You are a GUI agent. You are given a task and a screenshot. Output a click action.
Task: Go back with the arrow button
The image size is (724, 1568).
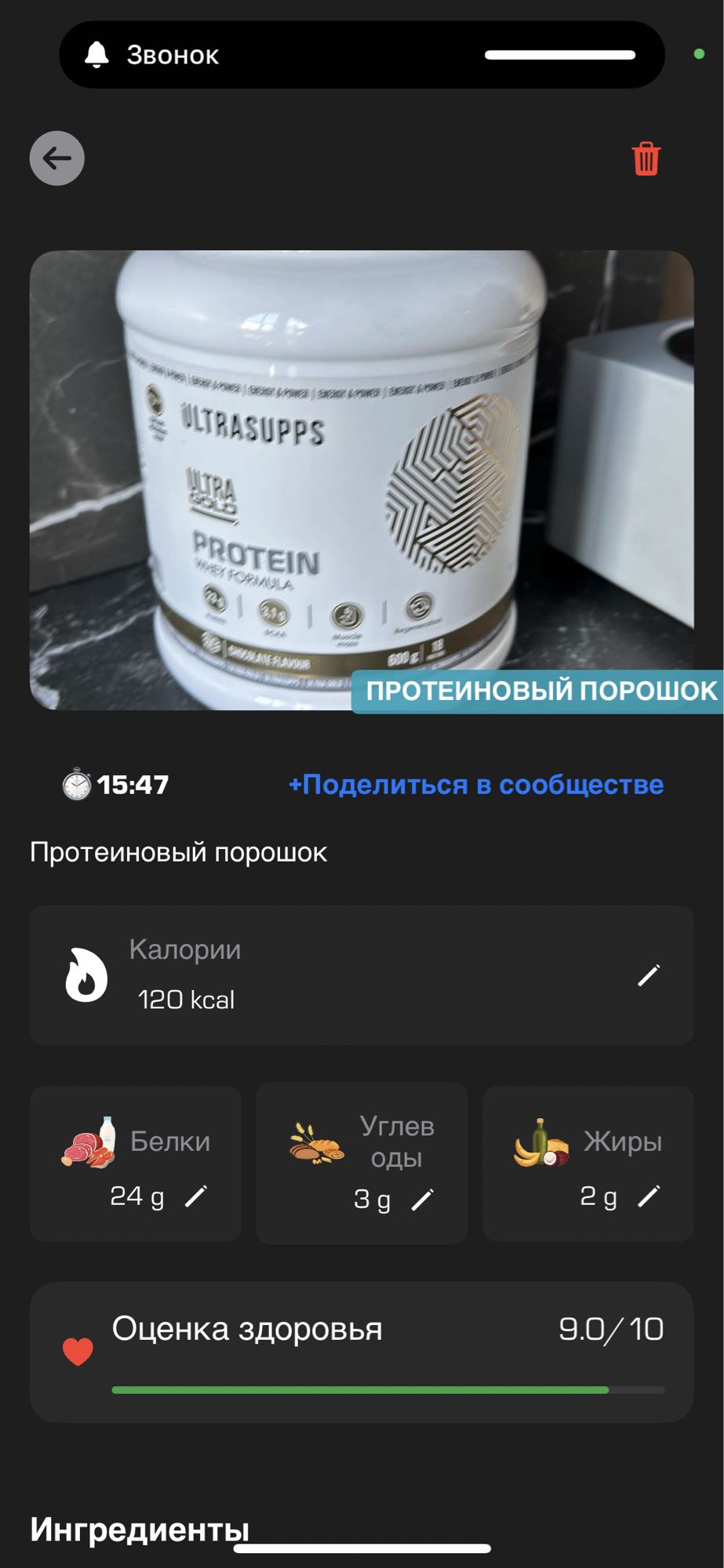56,158
